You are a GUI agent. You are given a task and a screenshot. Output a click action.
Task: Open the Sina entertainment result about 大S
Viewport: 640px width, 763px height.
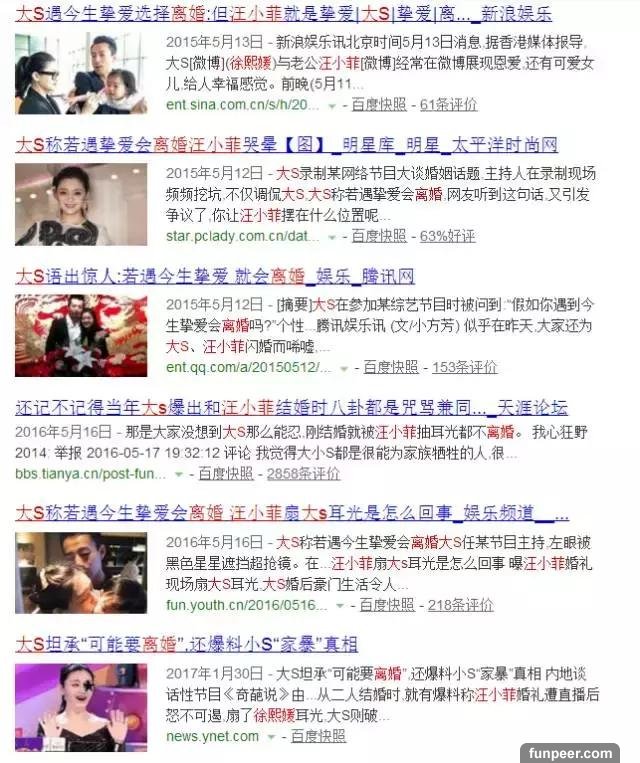point(270,14)
